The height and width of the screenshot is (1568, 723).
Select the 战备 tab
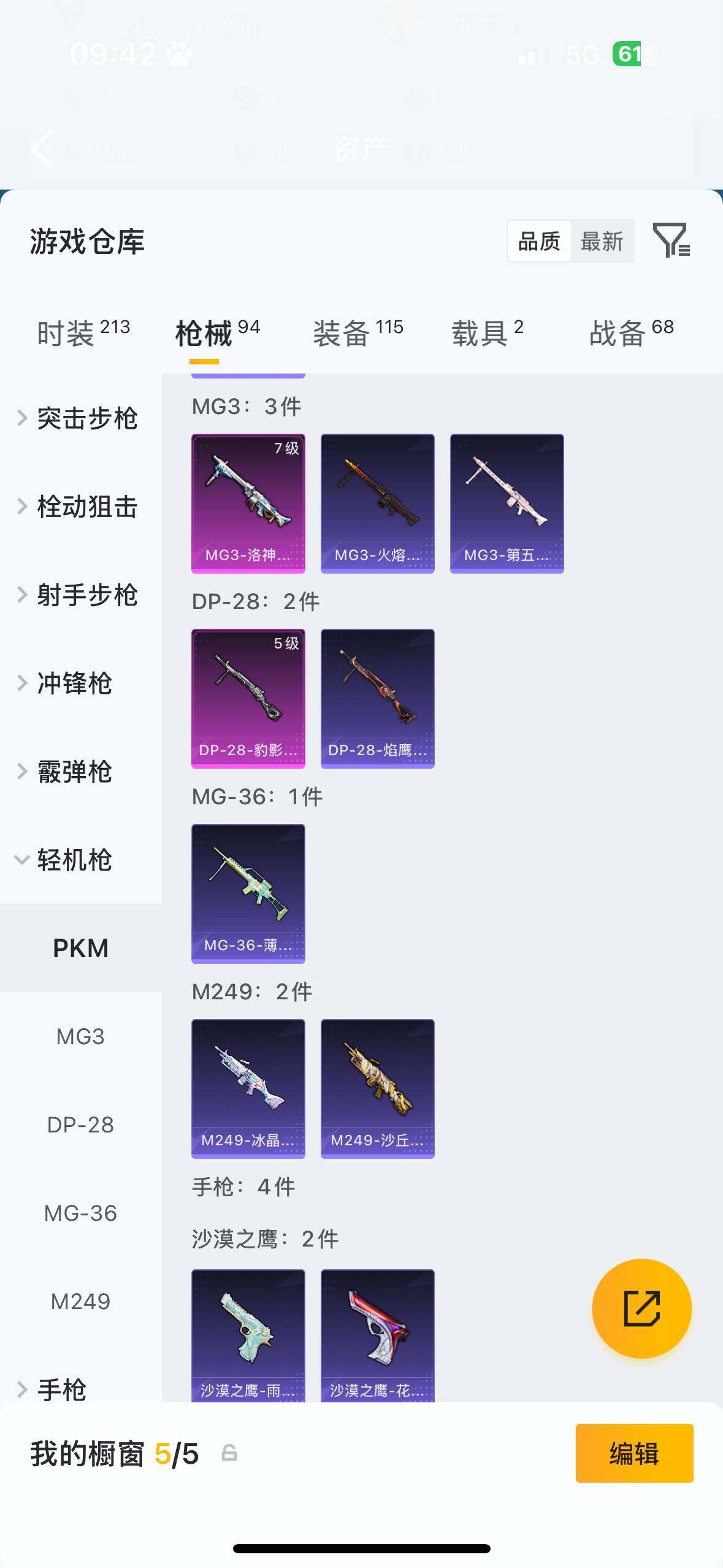coord(631,333)
